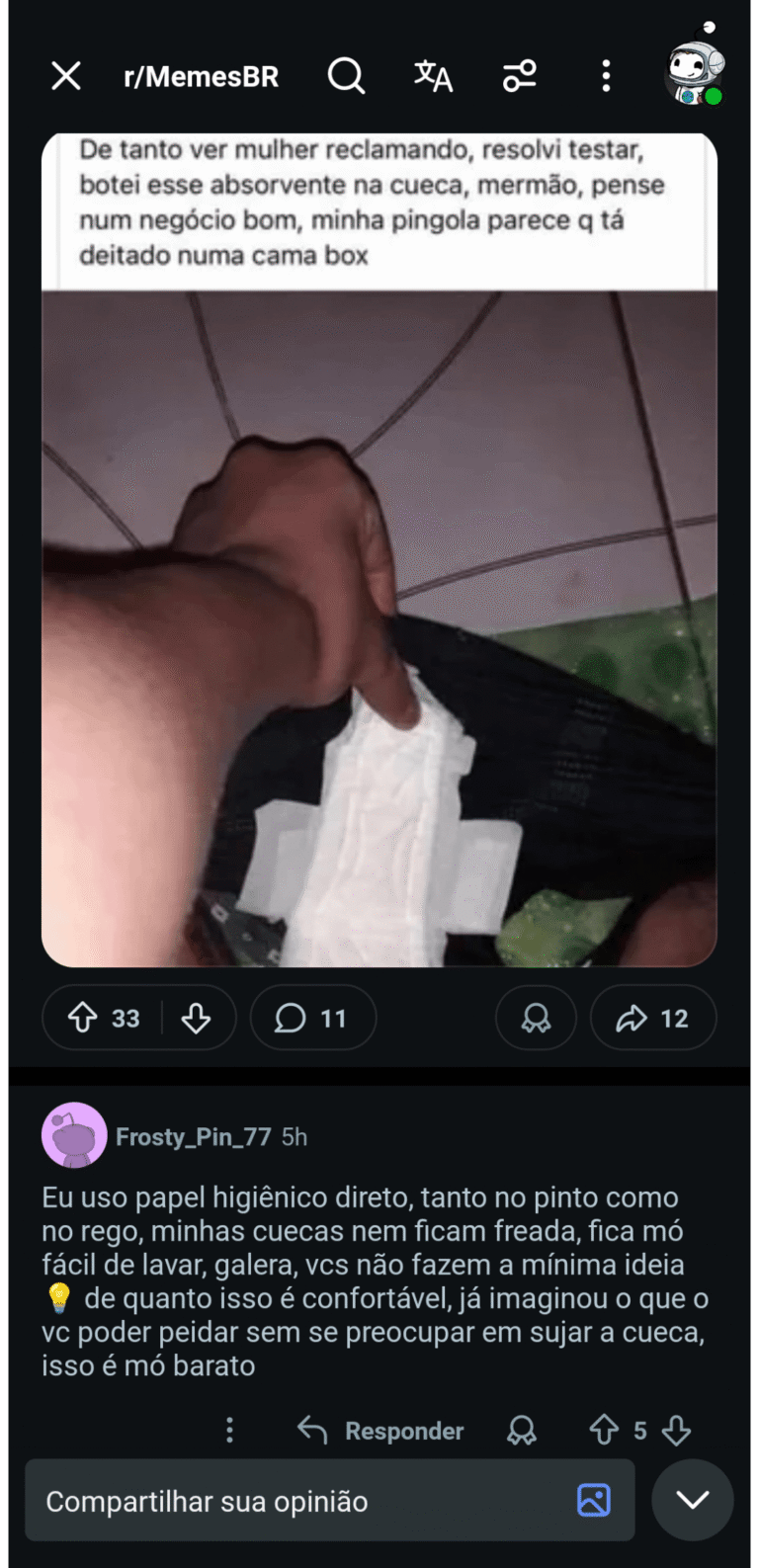The width and height of the screenshot is (759, 1568).
Task: Close the post view
Action: pyautogui.click(x=66, y=76)
